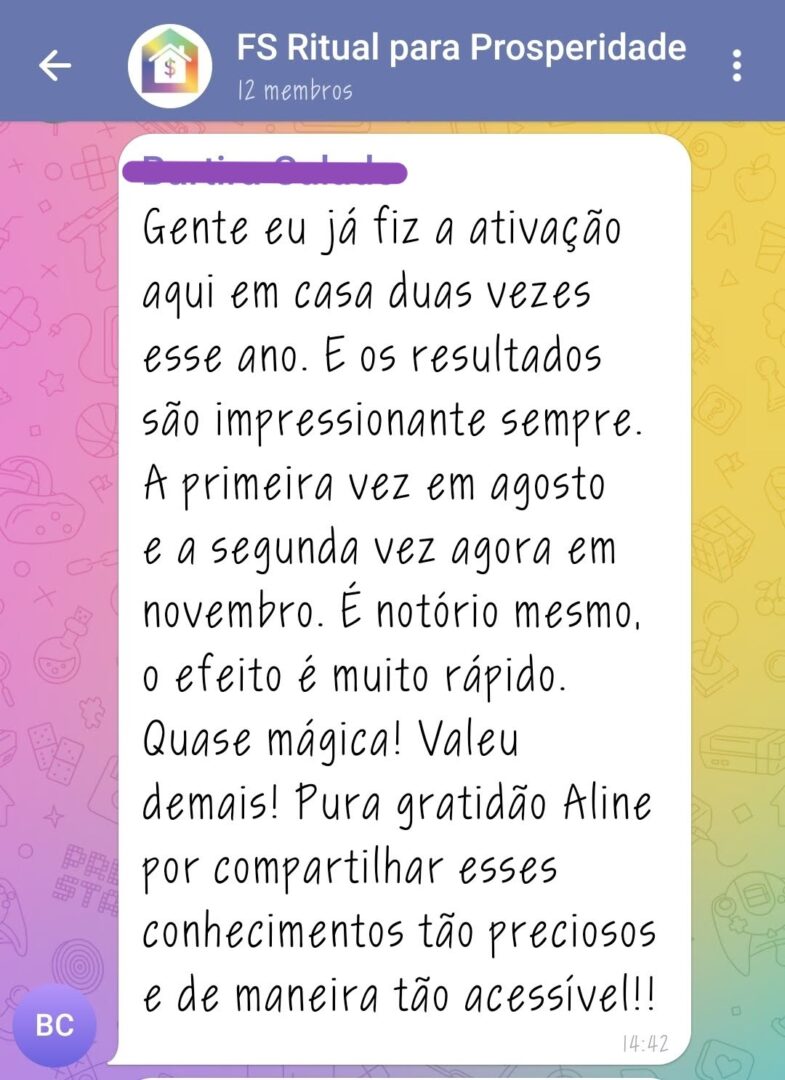Go back to the chat list

(x=55, y=66)
